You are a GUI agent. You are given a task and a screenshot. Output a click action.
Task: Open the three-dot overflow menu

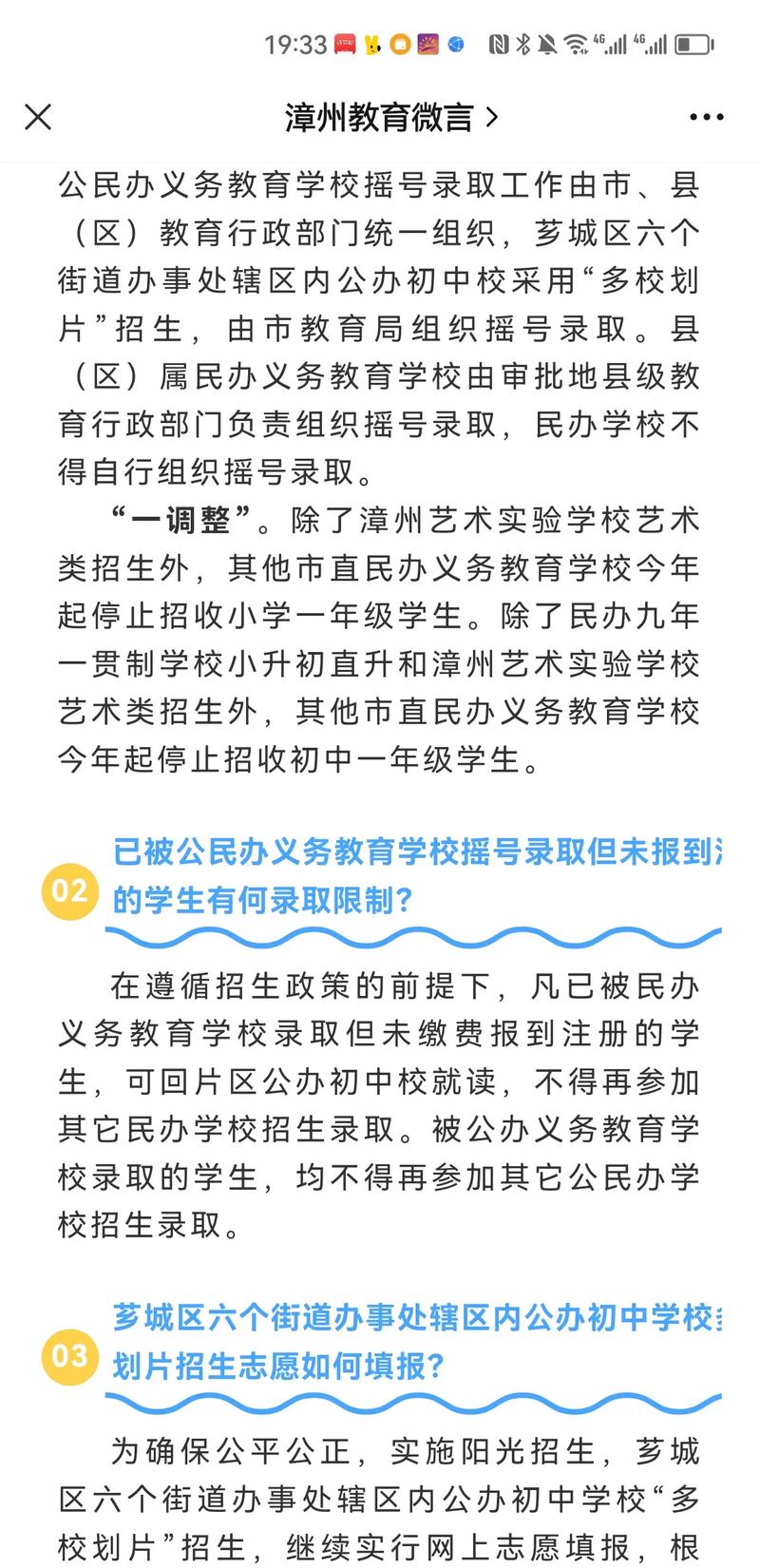click(707, 118)
